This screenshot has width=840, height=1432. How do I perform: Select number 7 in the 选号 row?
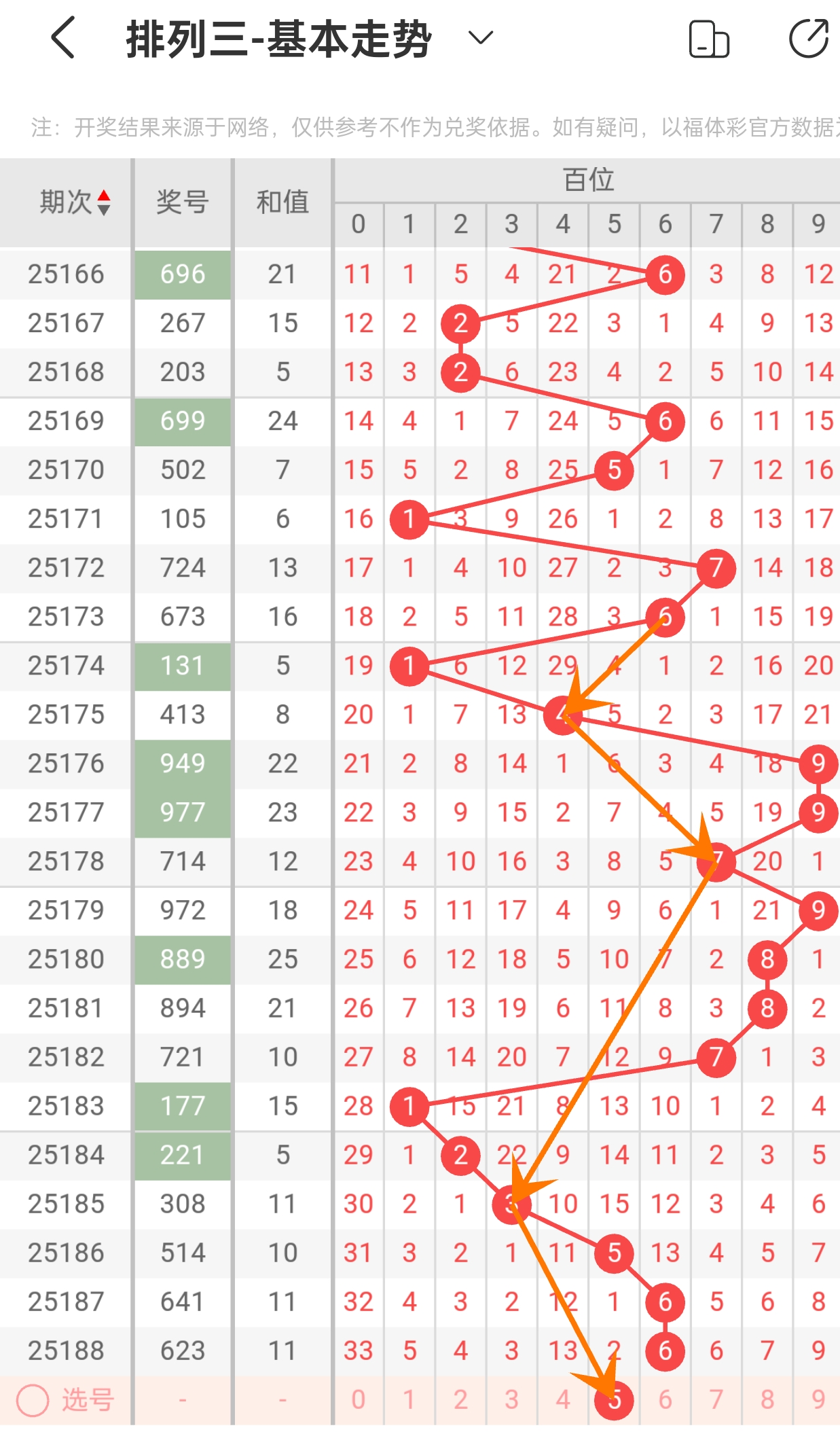[716, 1400]
